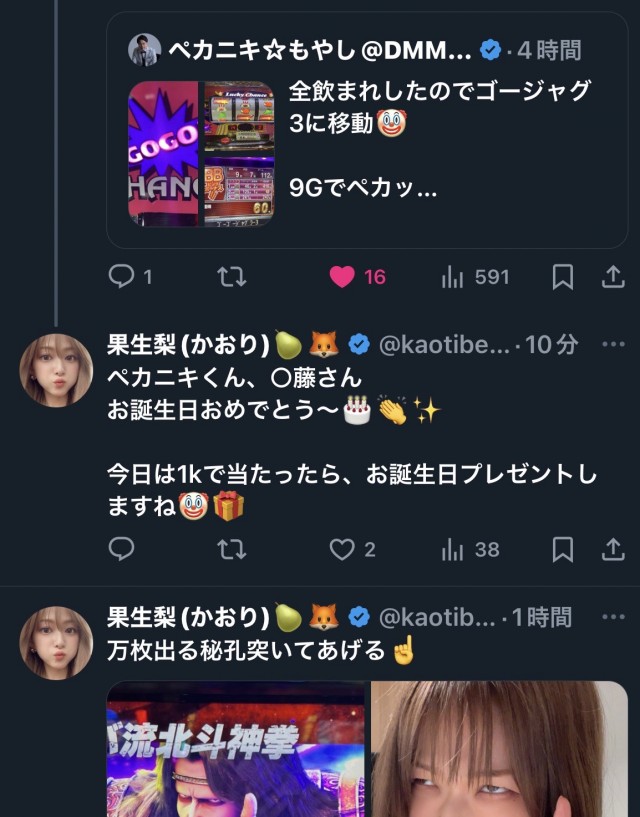Reply to the お誕生日おめでとう post
This screenshot has height=817, width=640.
pos(122,549)
